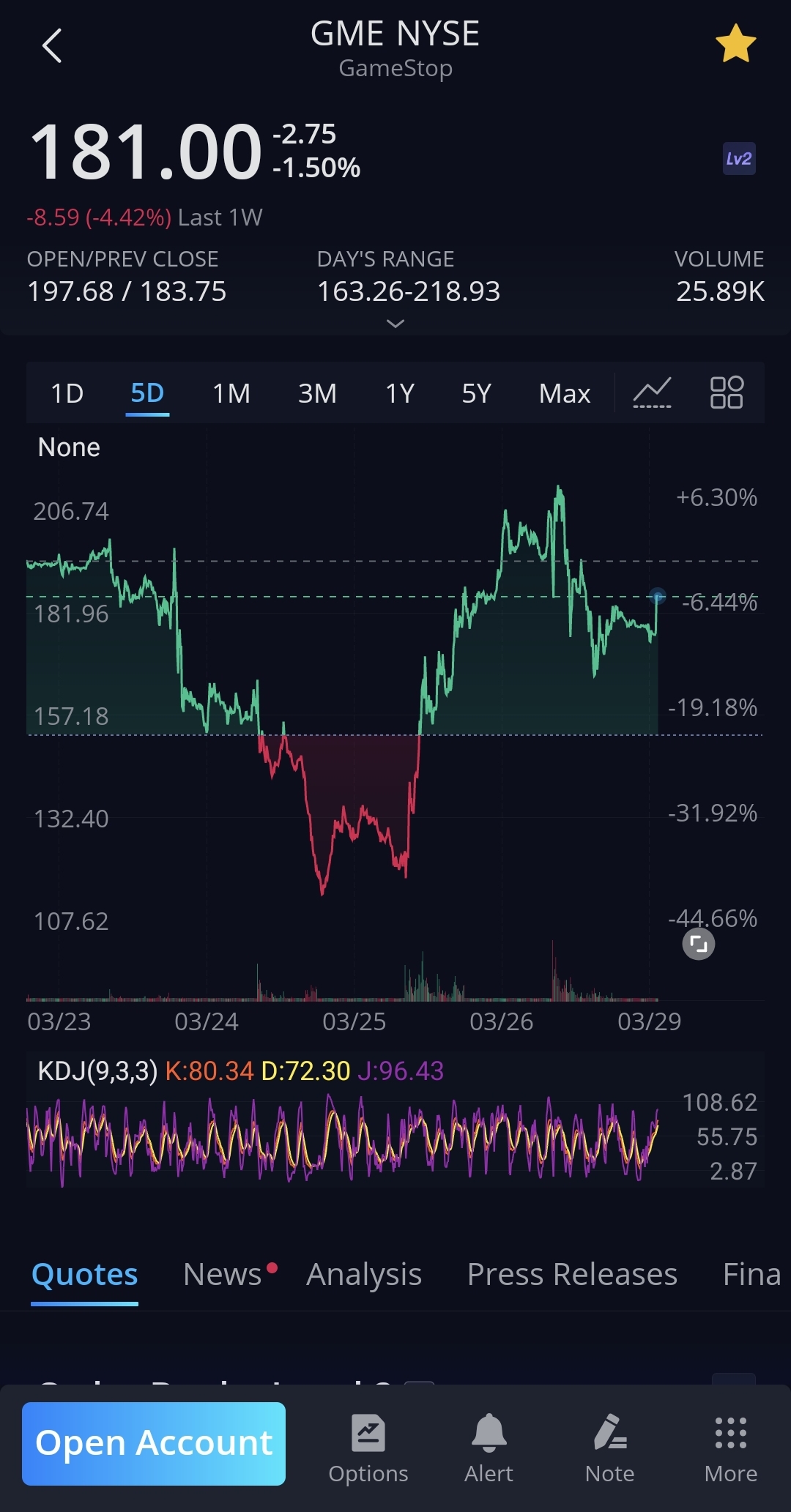Select the 3M chart range
791x1512 pixels.
point(317,394)
